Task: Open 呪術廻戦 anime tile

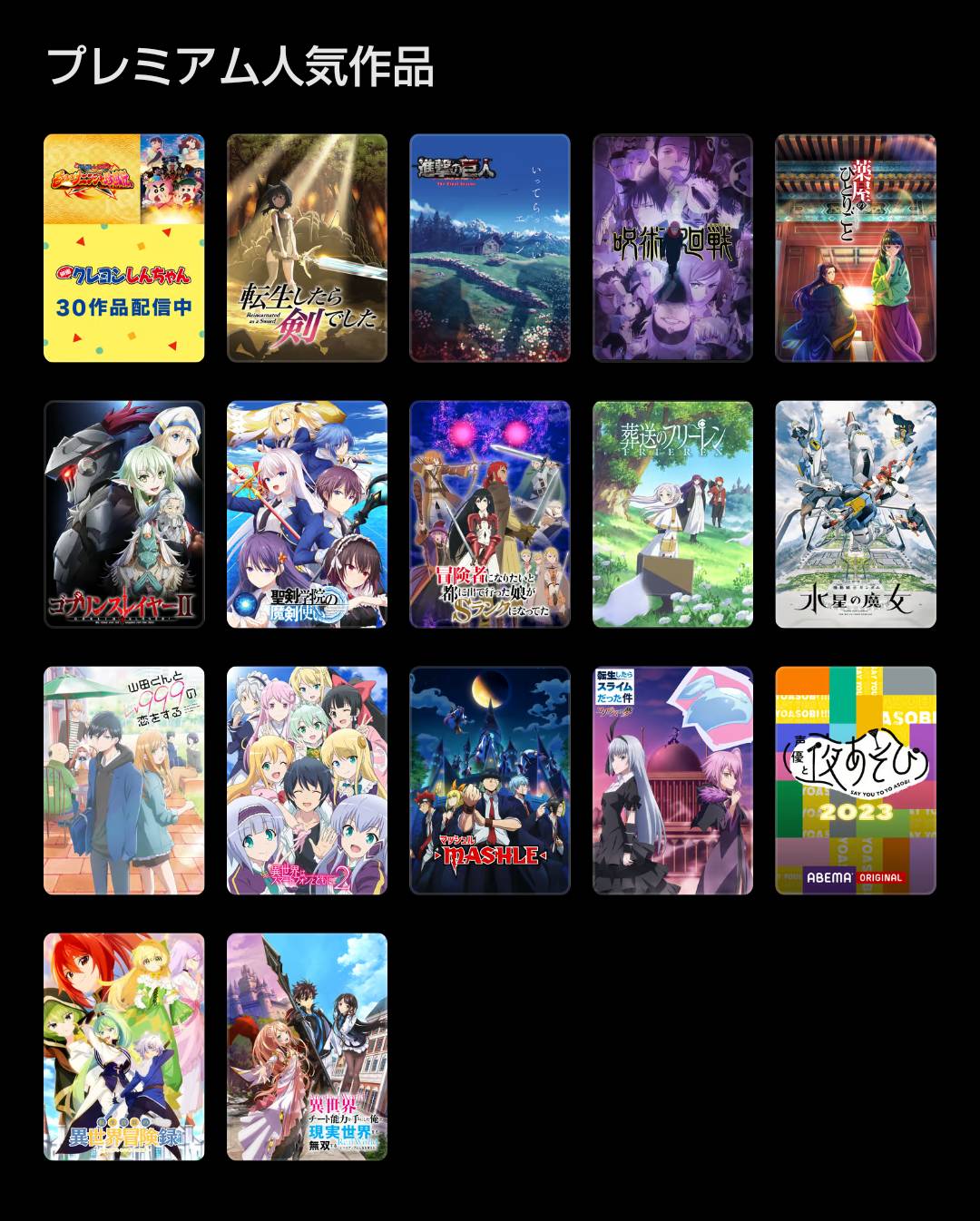Action: pyautogui.click(x=672, y=248)
